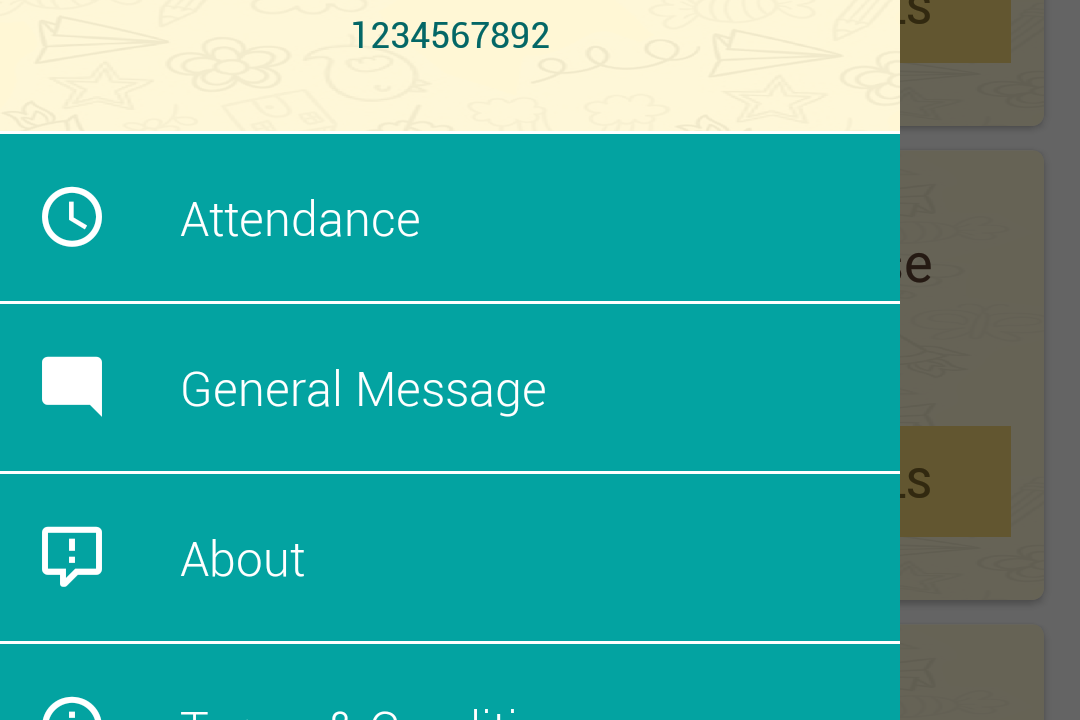This screenshot has height=720, width=1080.
Task: Go to the About section
Action: pos(243,559)
